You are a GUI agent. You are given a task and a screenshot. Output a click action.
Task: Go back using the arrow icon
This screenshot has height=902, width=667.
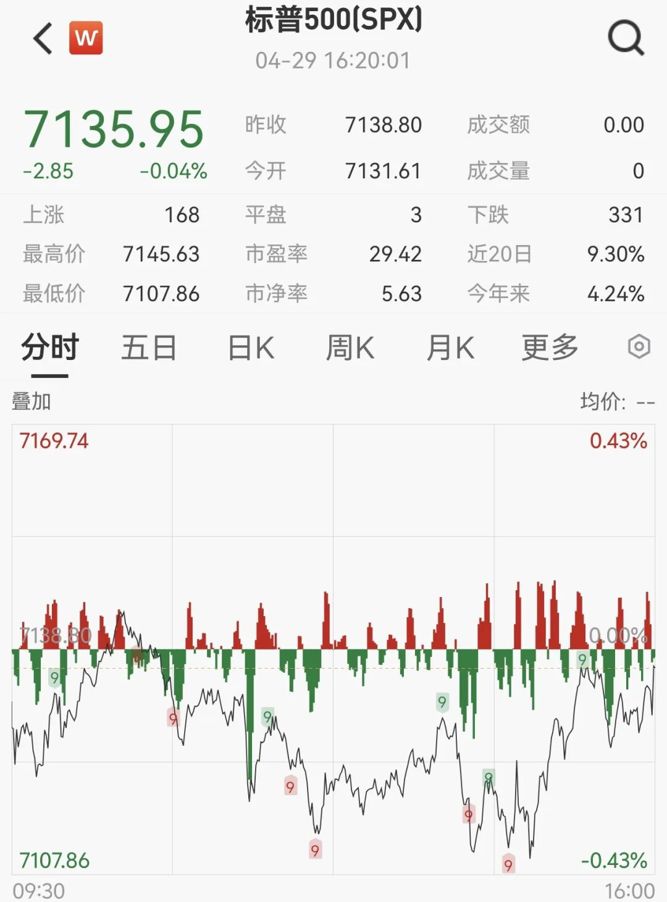pos(42,39)
